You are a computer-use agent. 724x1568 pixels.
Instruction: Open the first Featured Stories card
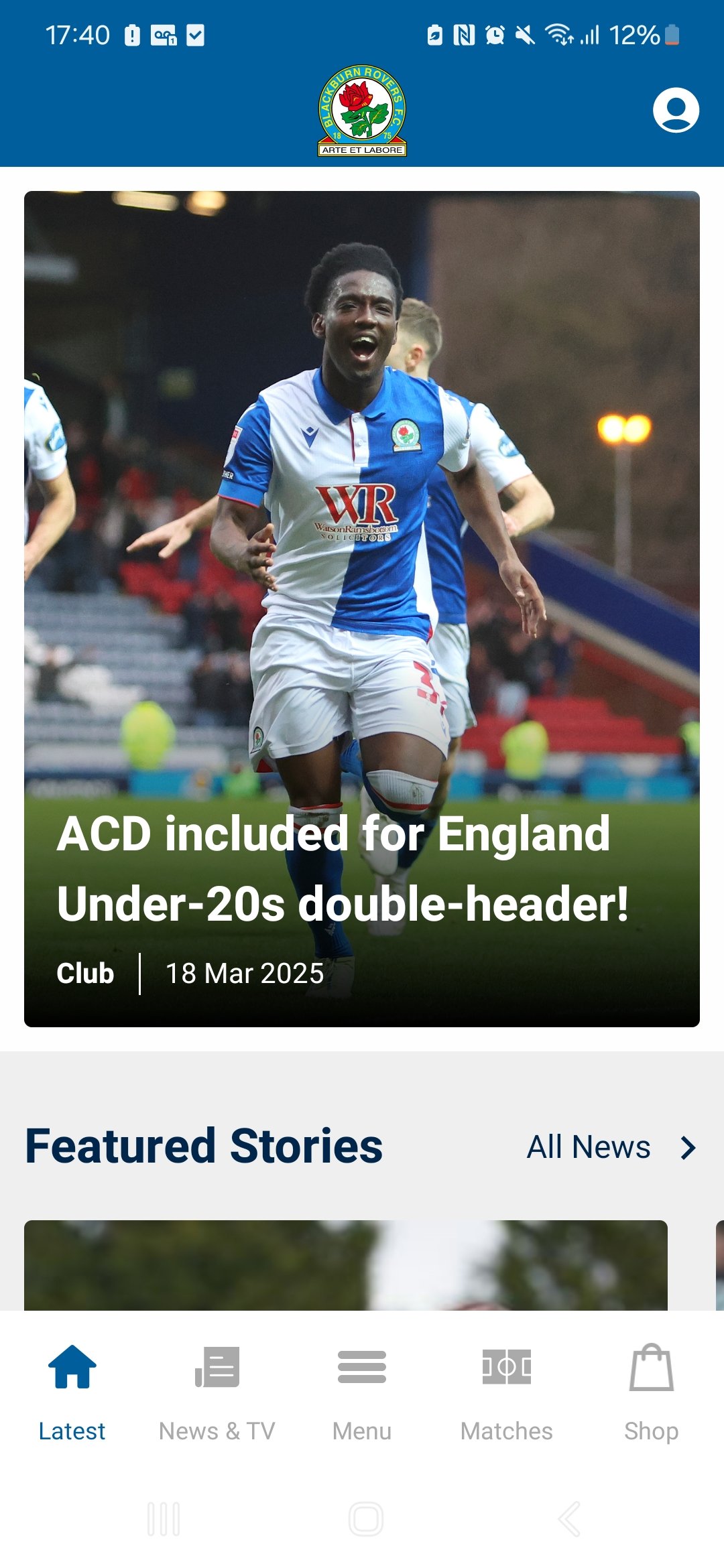pos(346,1265)
